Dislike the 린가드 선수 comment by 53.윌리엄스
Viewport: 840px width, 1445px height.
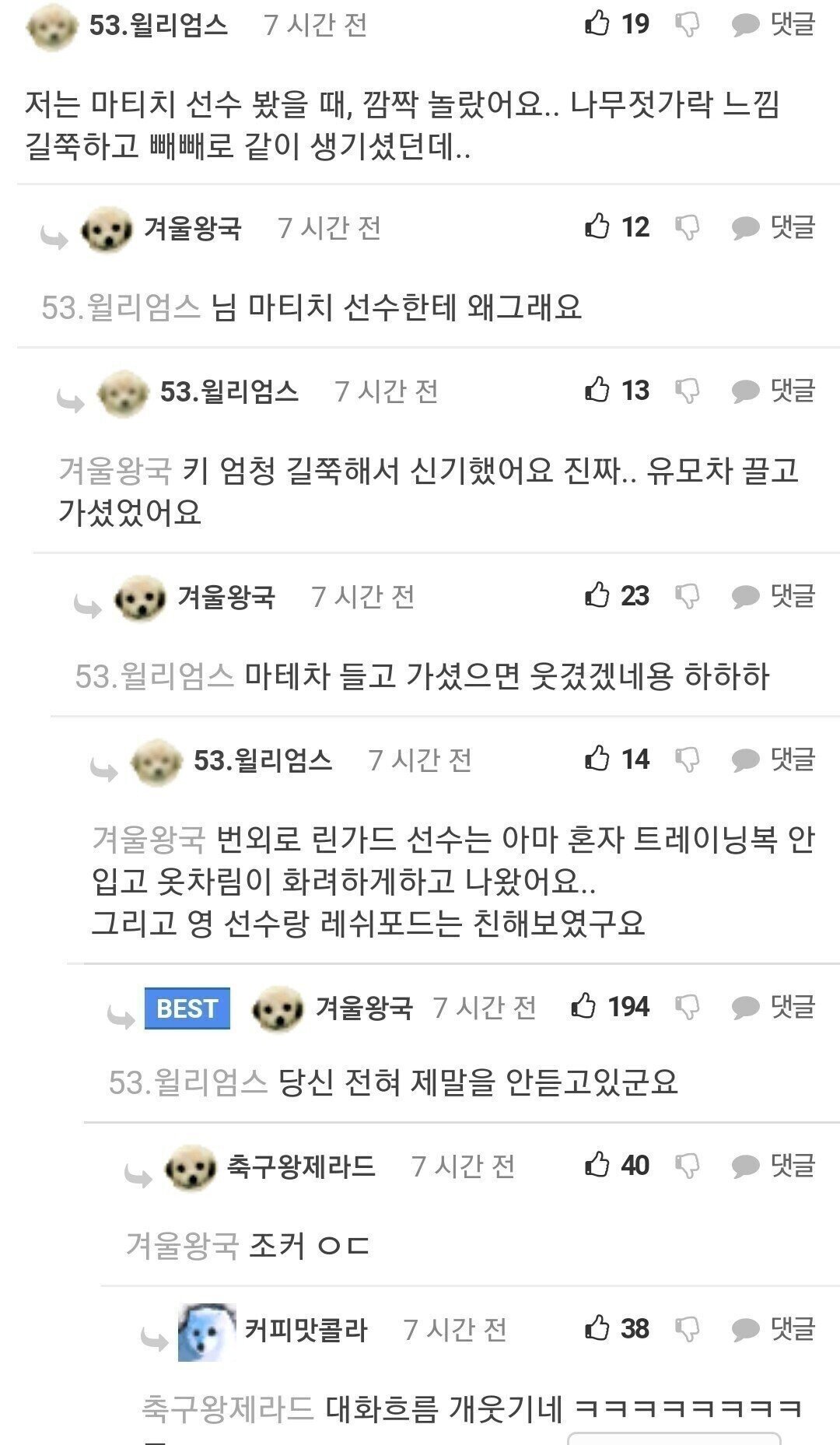687,760
